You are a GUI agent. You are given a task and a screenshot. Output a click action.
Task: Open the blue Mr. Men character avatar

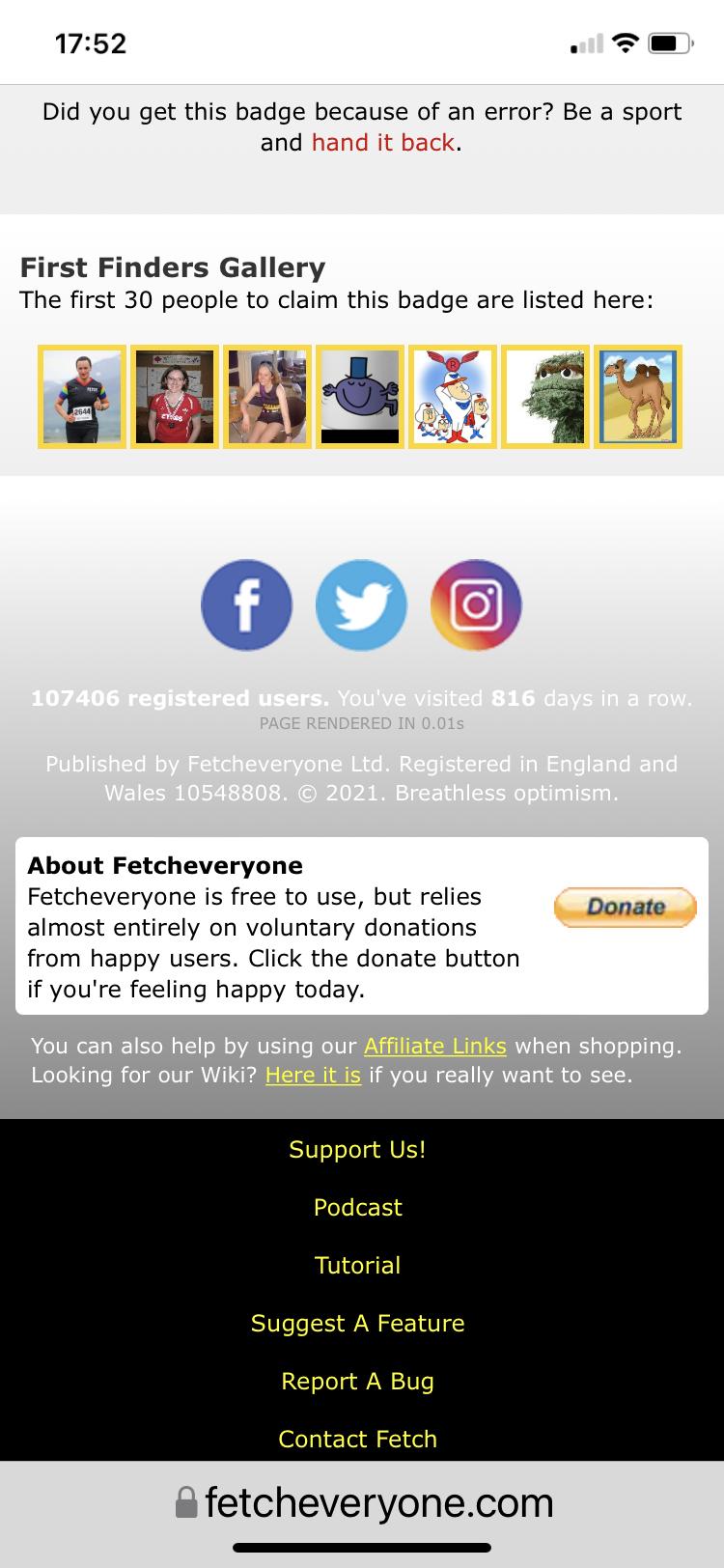click(359, 397)
